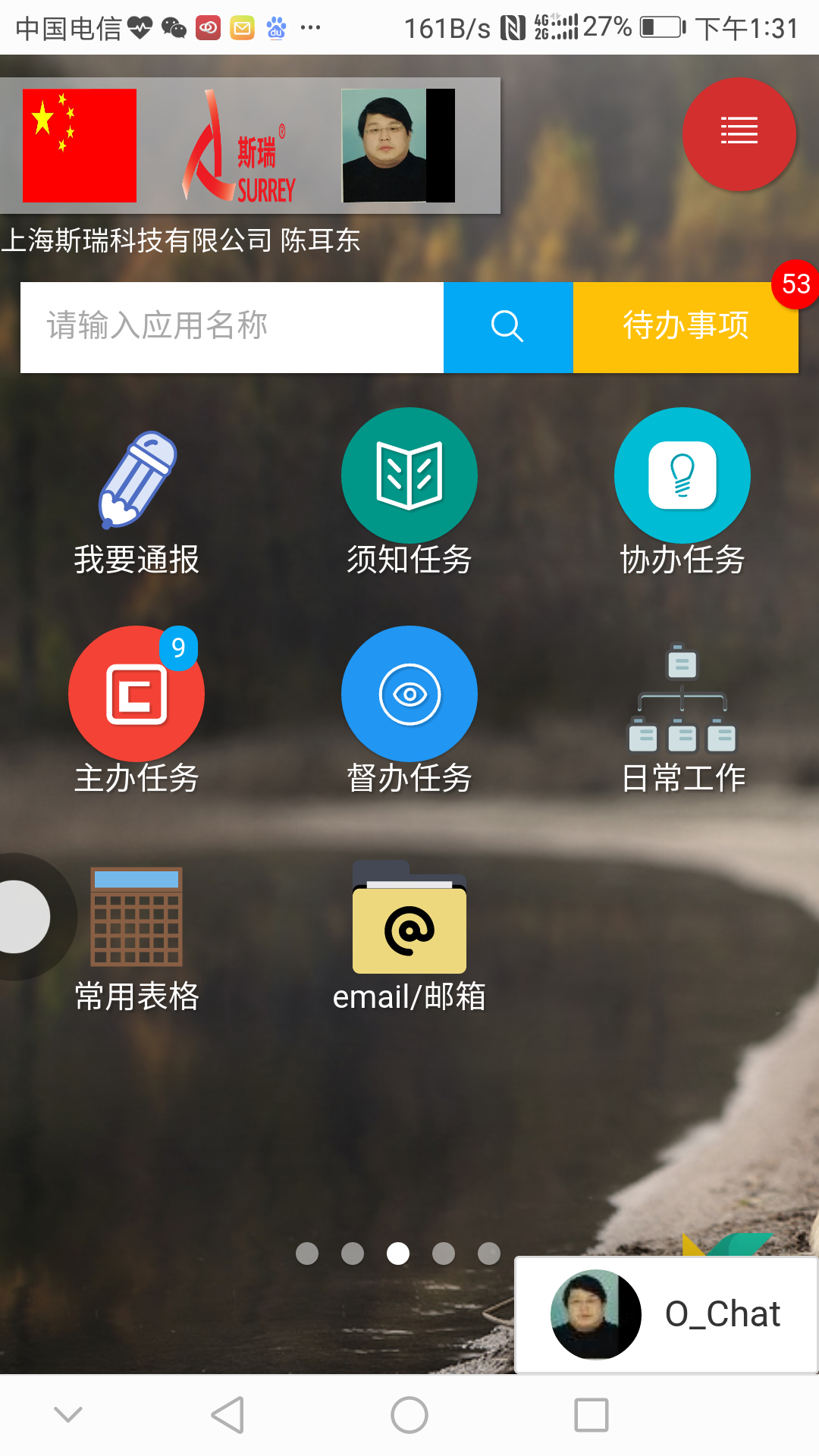Open 主办任务 with 9 notifications
Screen dimensions: 819x1456
(x=136, y=695)
